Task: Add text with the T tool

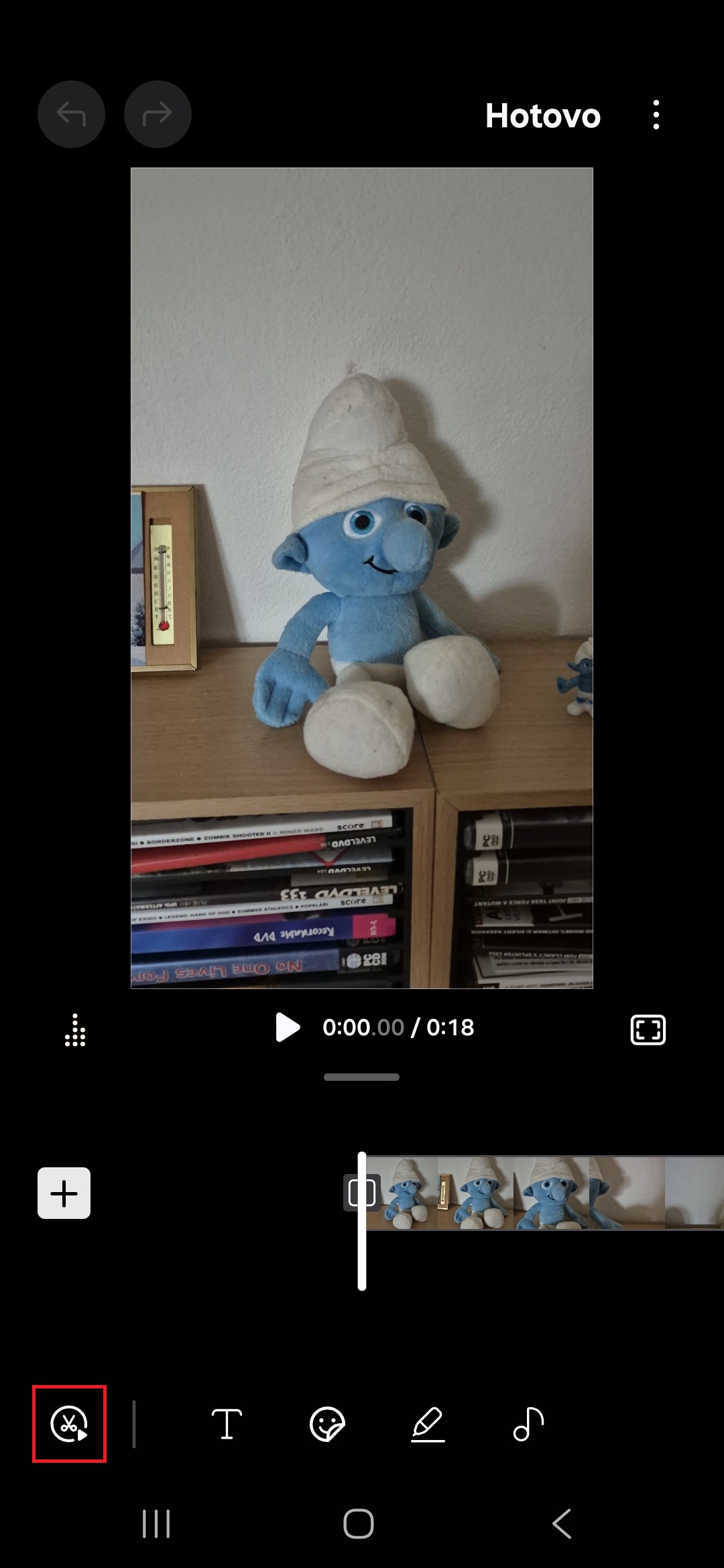Action: click(227, 1424)
